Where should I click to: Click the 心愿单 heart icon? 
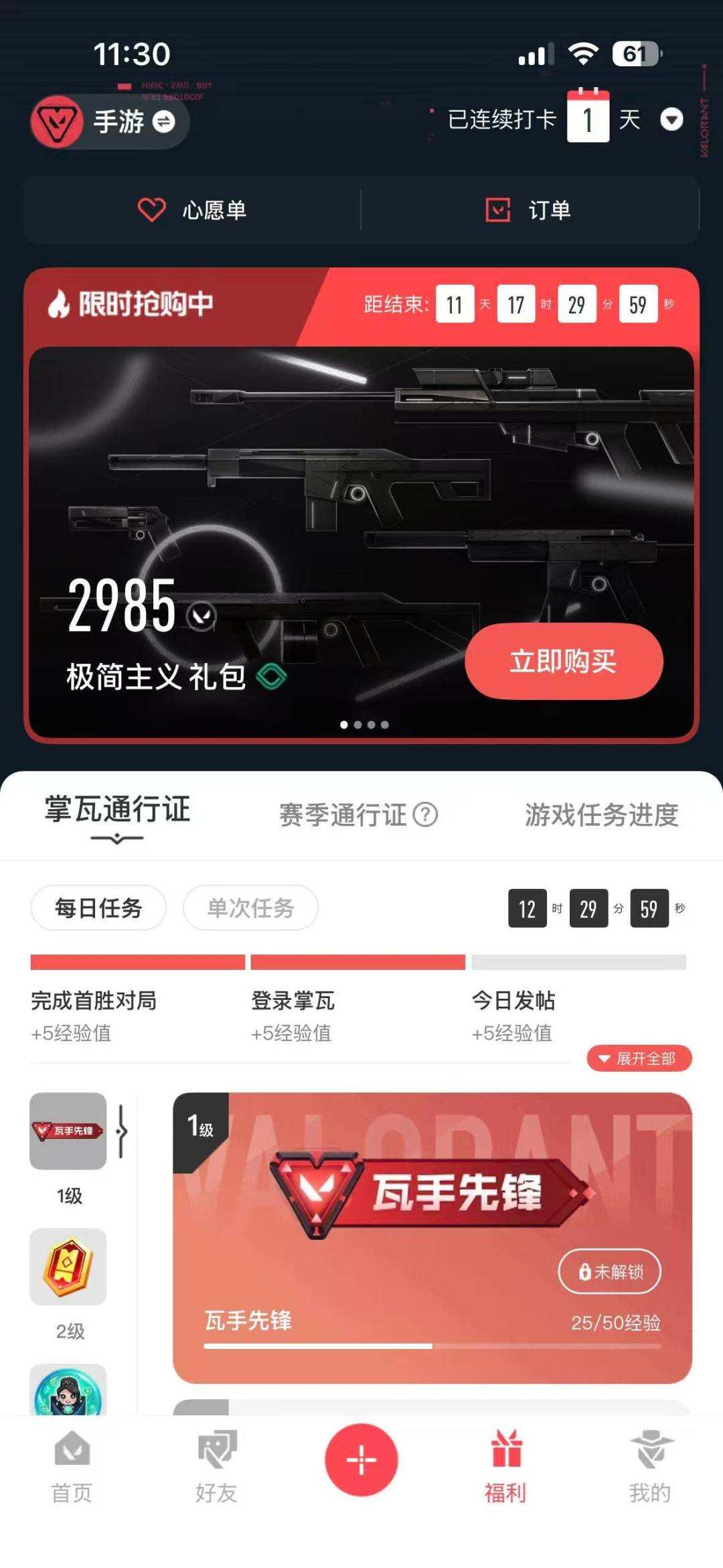[x=151, y=210]
